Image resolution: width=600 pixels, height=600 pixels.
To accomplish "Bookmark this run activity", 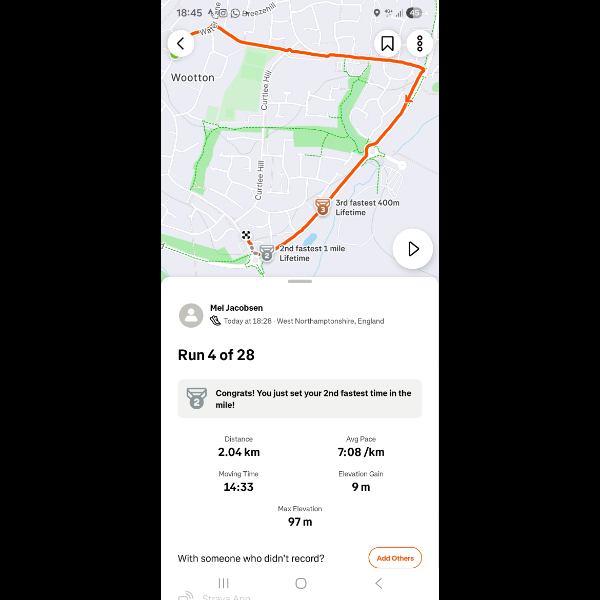I will tap(387, 43).
